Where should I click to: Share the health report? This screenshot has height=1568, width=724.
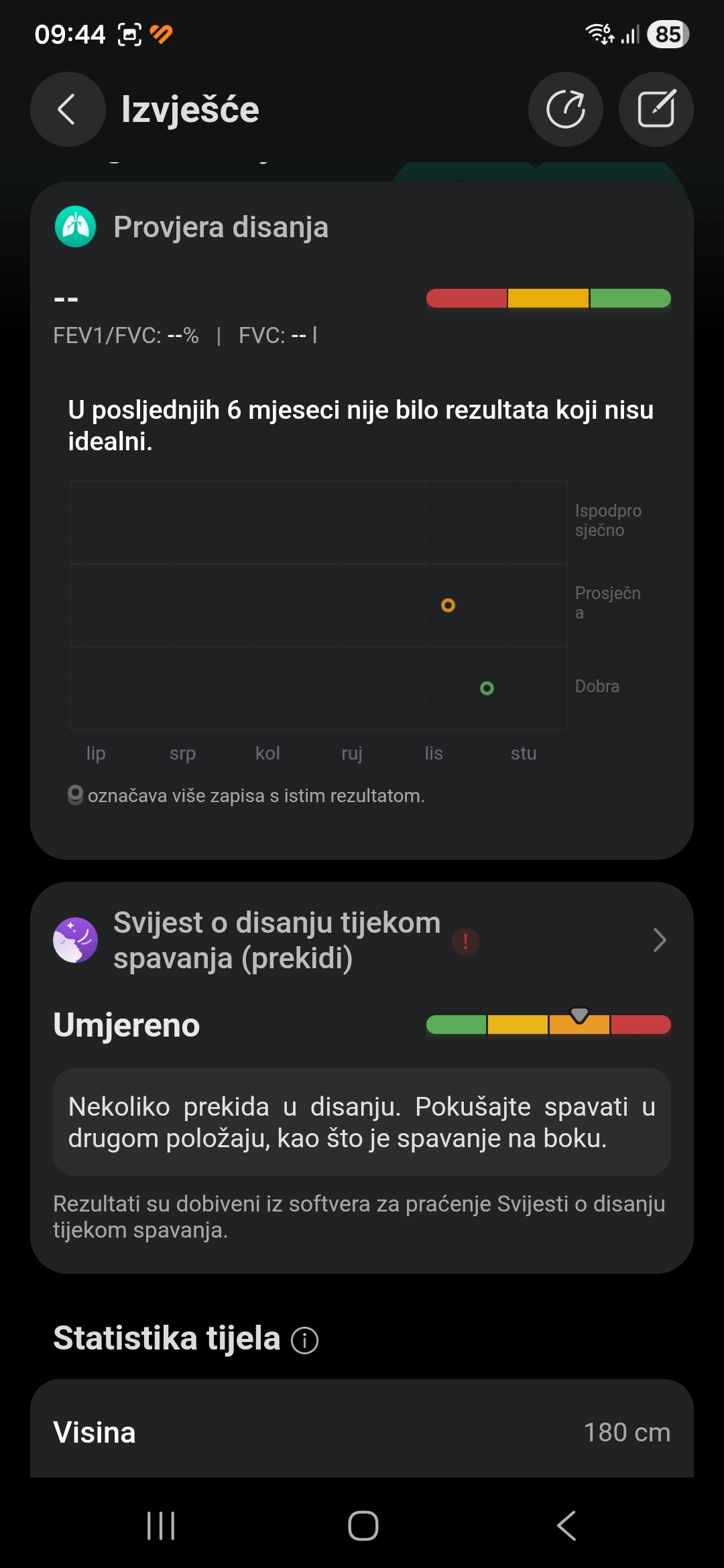coord(565,109)
